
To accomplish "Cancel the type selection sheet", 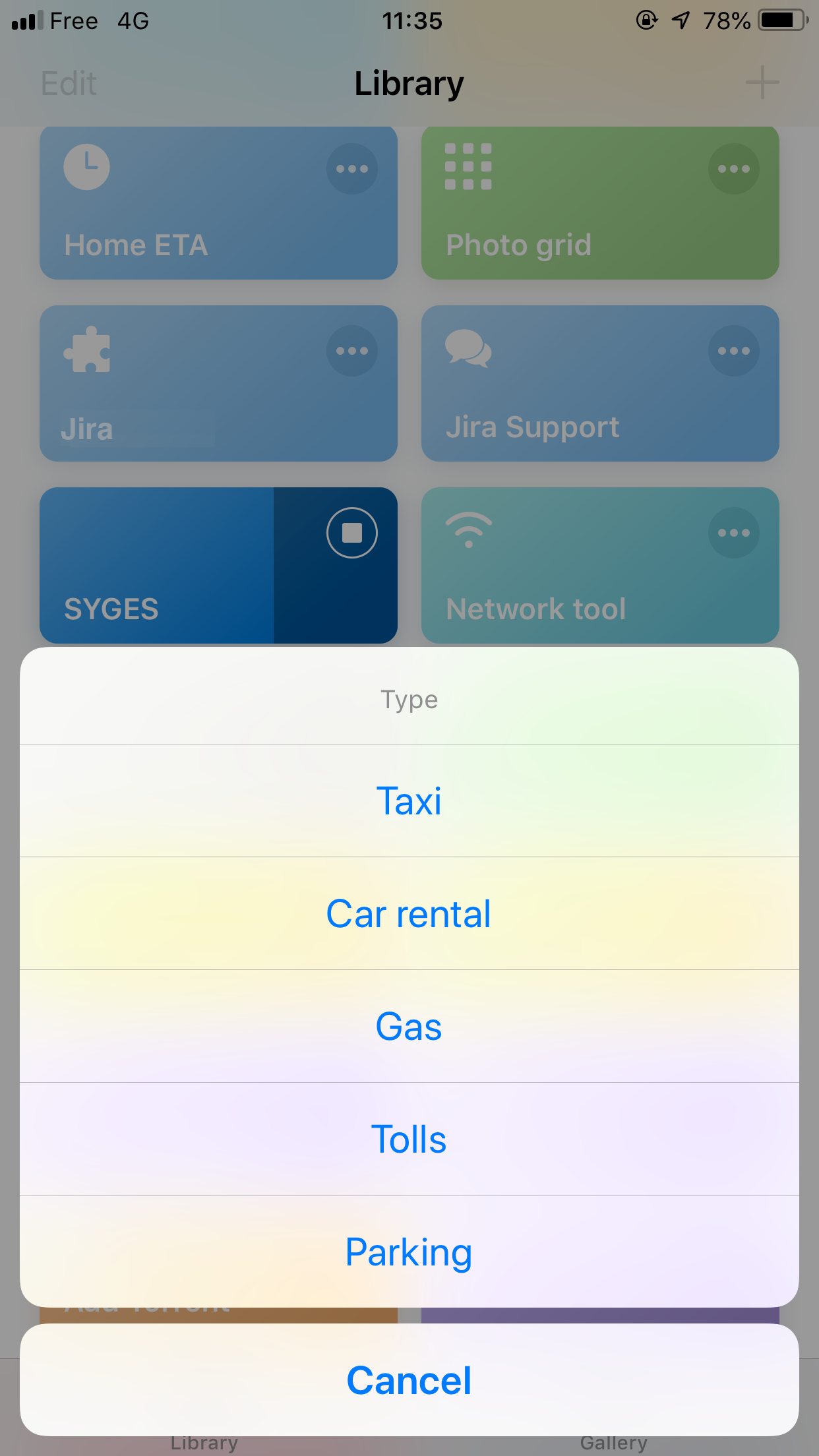I will pyautogui.click(x=409, y=1380).
